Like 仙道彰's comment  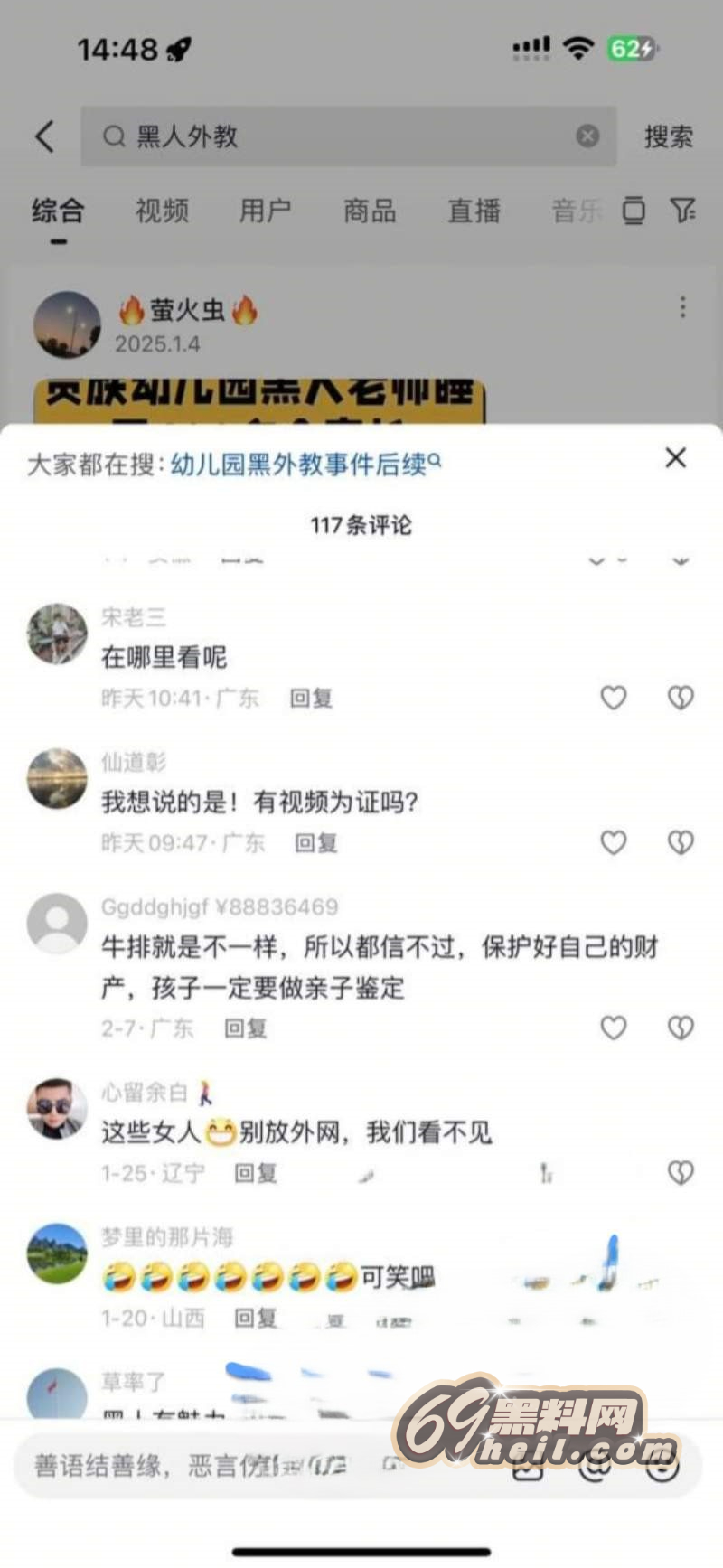(614, 842)
